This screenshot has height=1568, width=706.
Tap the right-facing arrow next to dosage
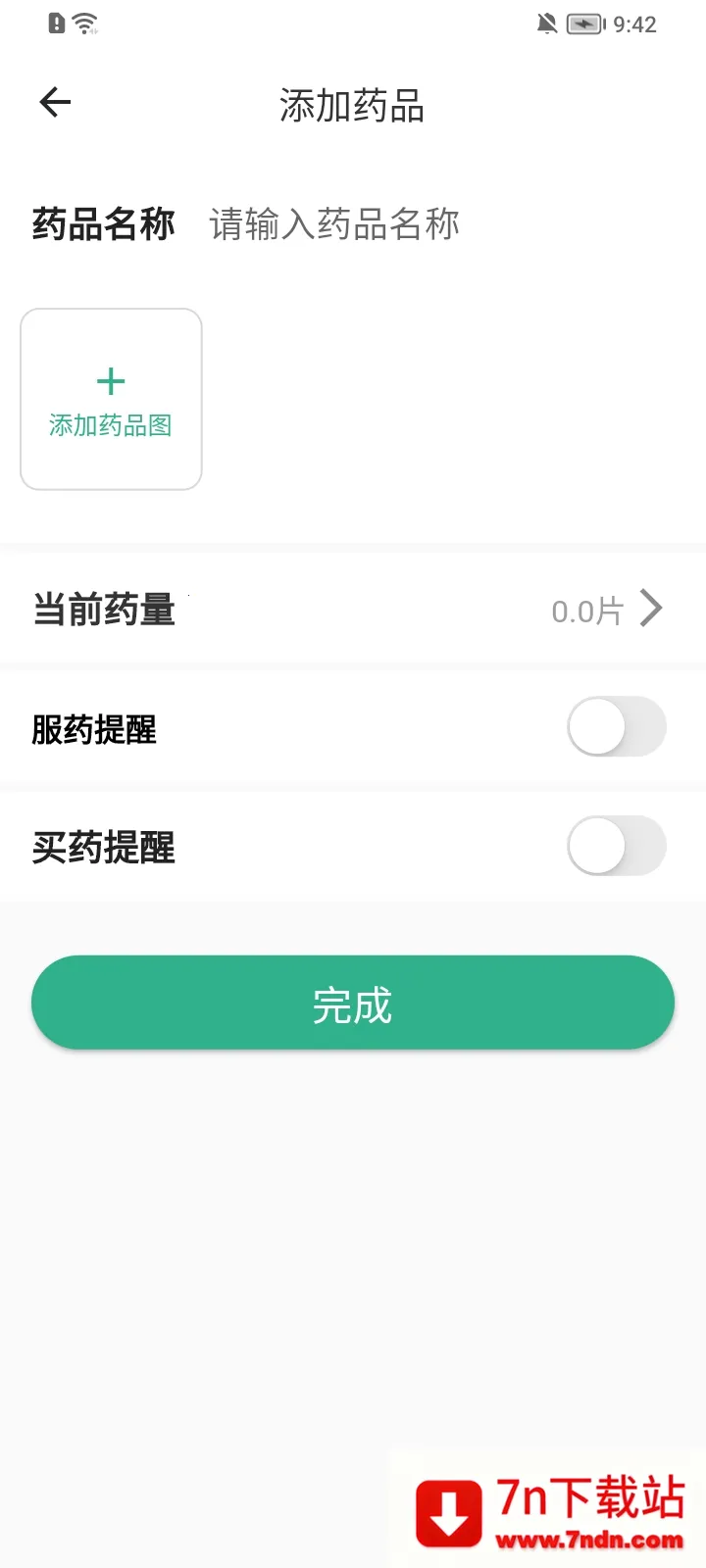pyautogui.click(x=652, y=608)
